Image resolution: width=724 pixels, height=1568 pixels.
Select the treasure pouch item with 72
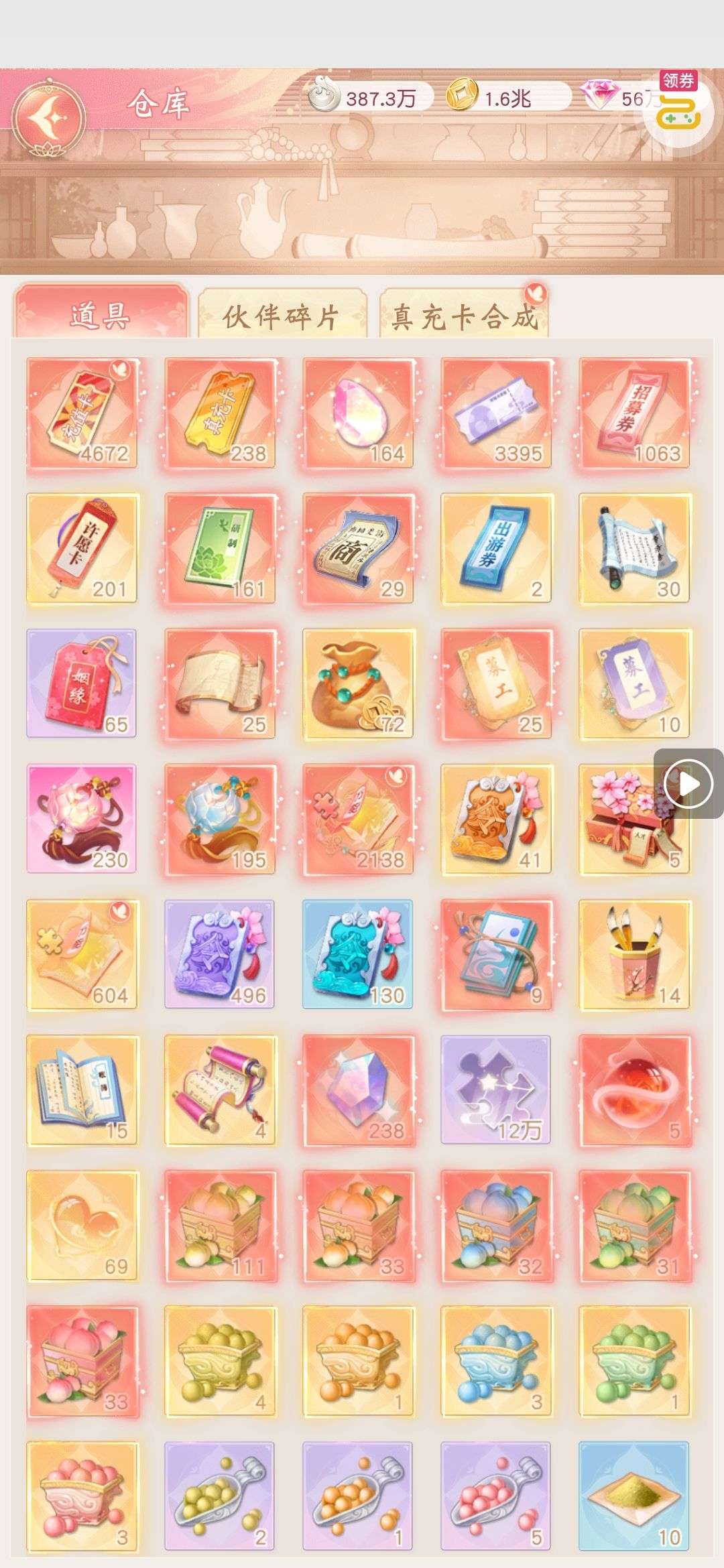358,684
